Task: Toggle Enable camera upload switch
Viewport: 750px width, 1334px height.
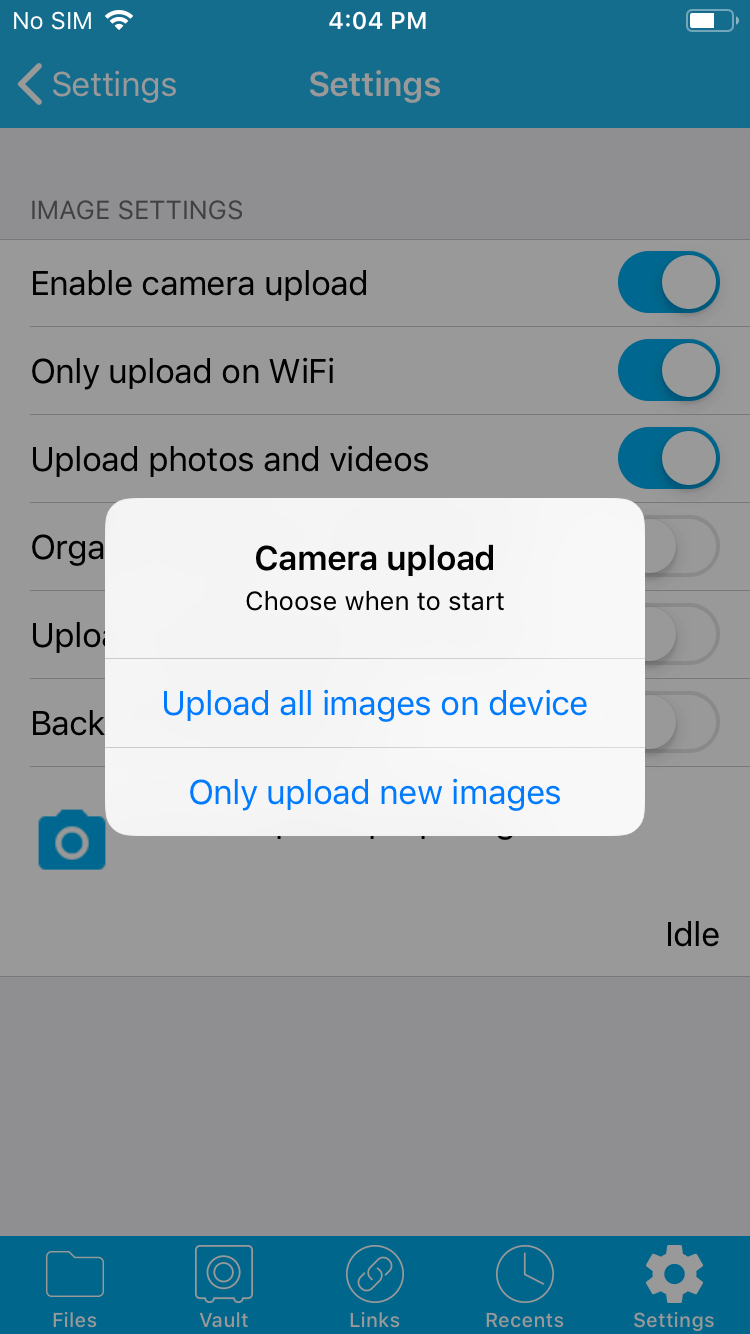Action: point(668,283)
